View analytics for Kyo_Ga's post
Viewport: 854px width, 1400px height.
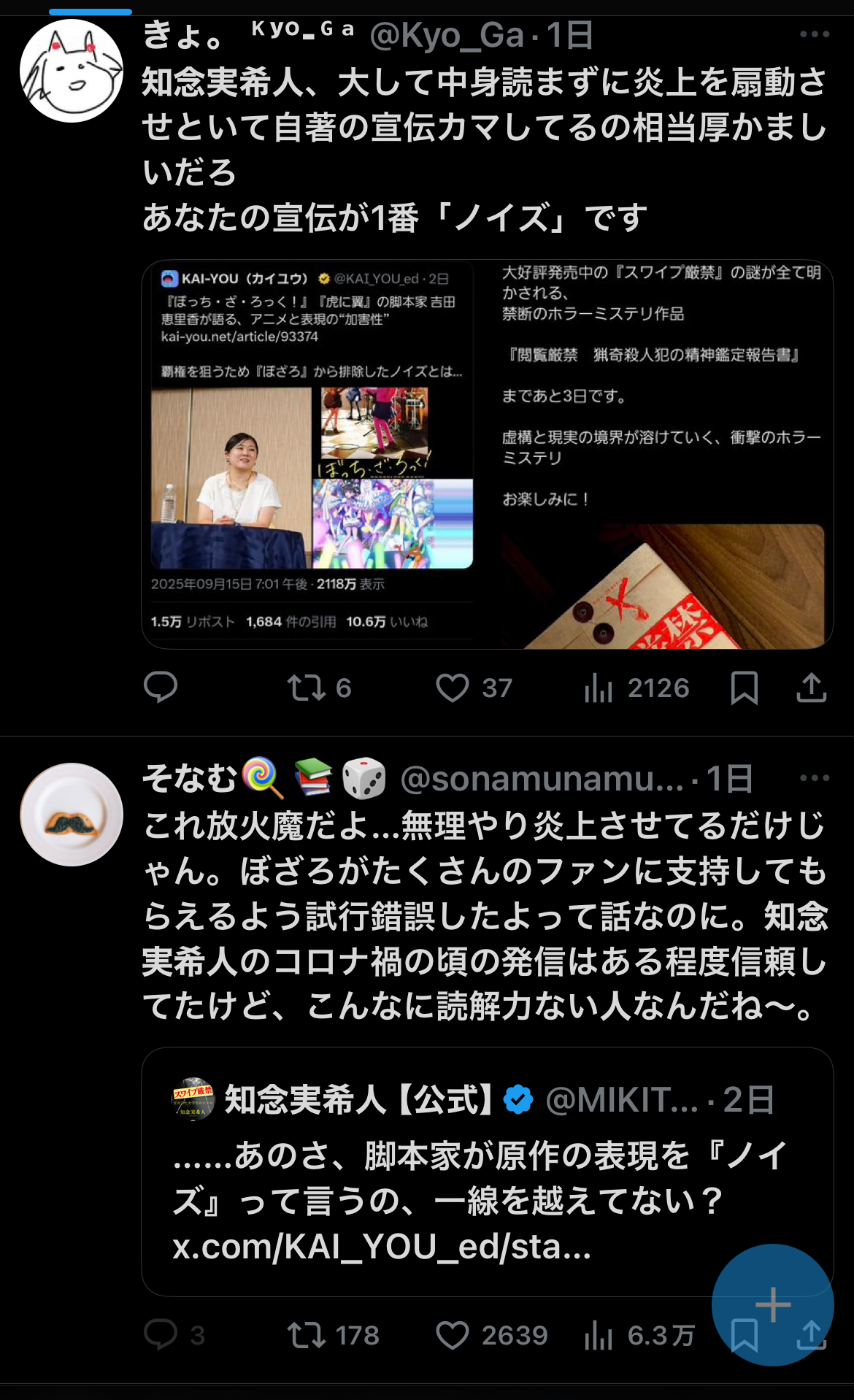click(636, 688)
